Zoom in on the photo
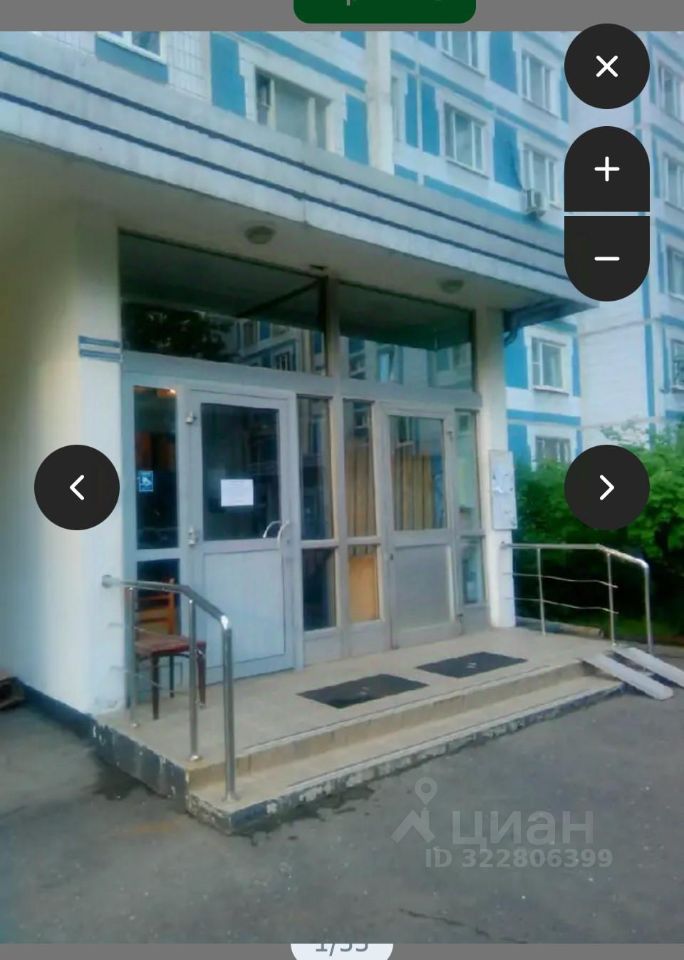Viewport: 684px width, 960px height. pyautogui.click(x=606, y=169)
